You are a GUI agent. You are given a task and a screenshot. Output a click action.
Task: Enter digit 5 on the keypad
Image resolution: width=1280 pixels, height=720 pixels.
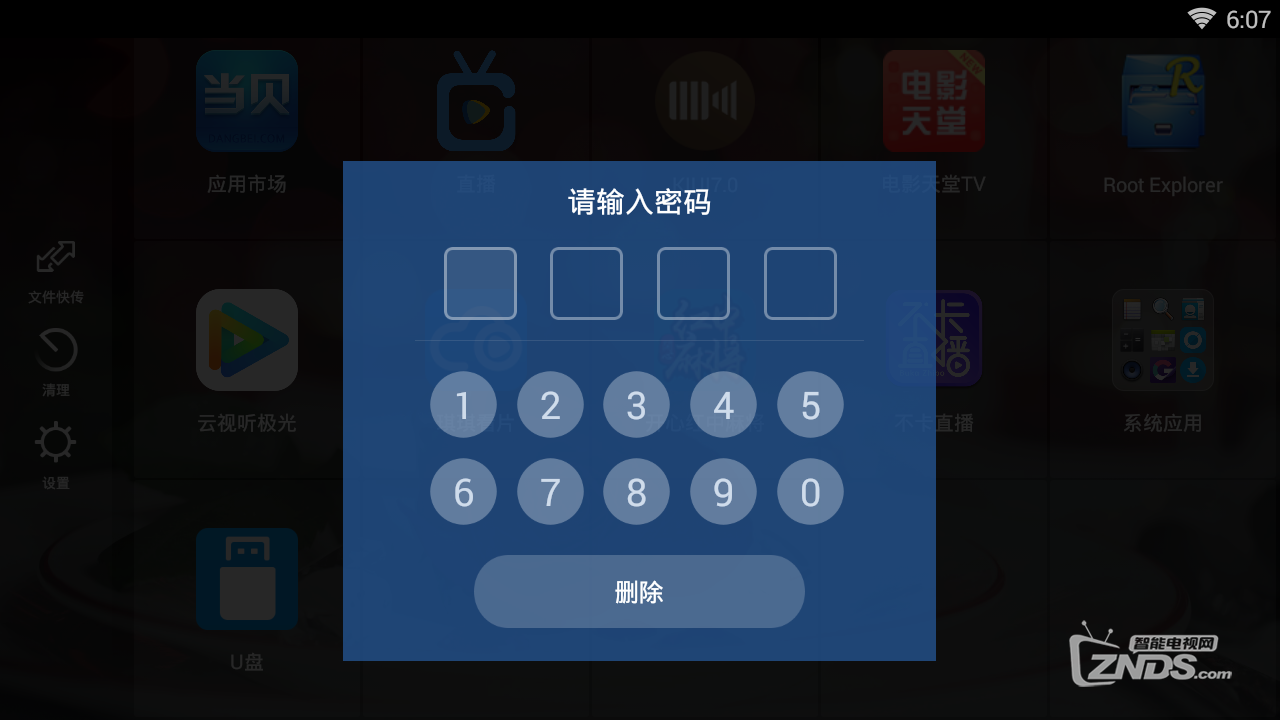click(x=810, y=405)
